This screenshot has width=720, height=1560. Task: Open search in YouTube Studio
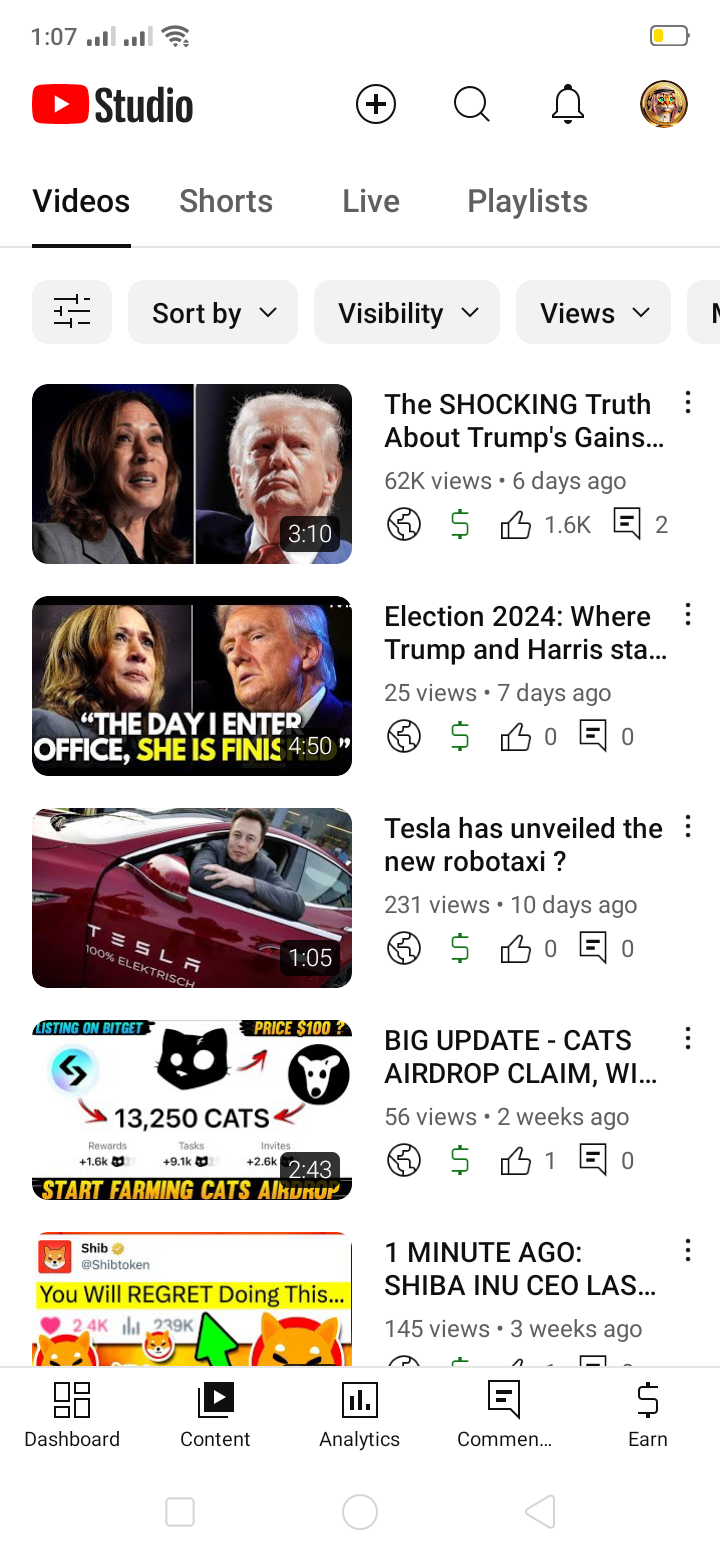click(471, 104)
